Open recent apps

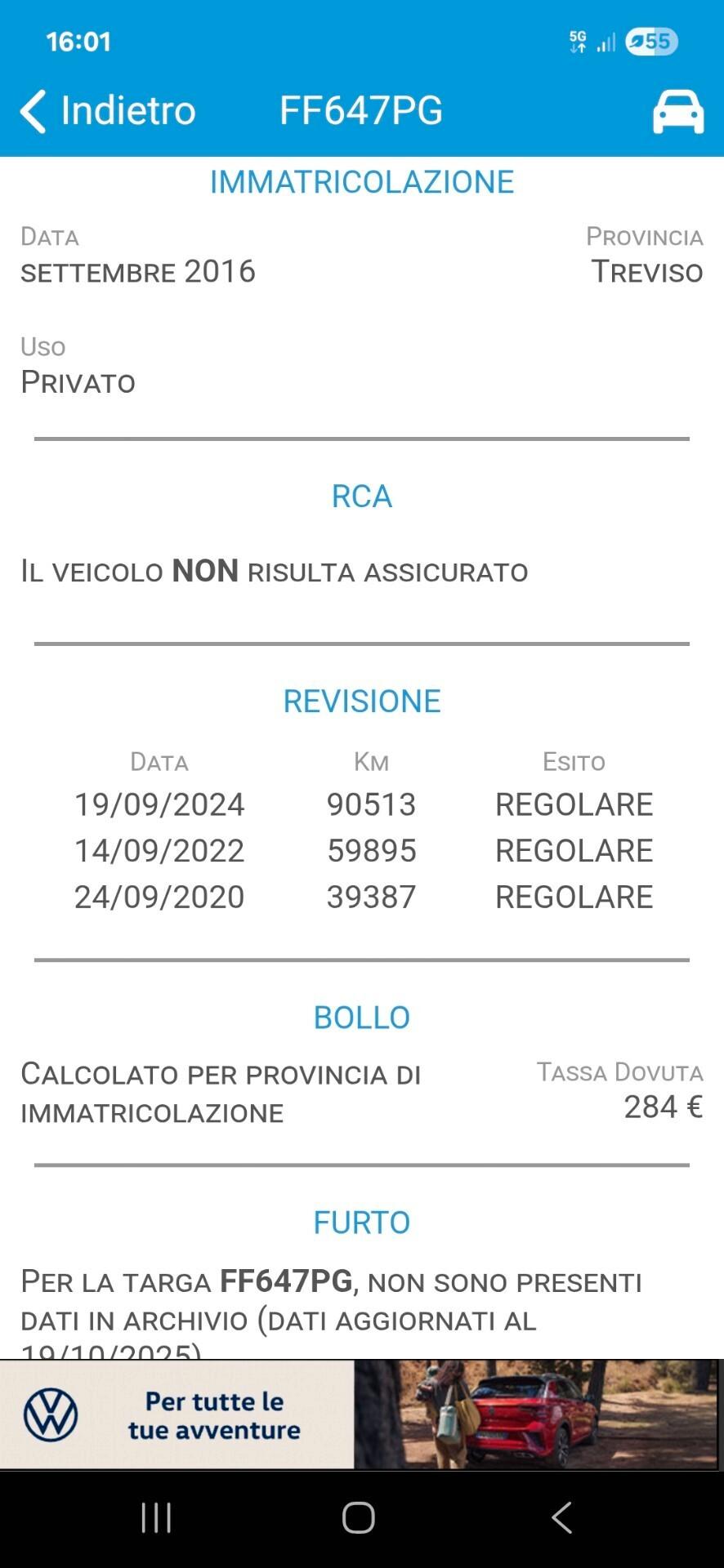click(x=156, y=1517)
